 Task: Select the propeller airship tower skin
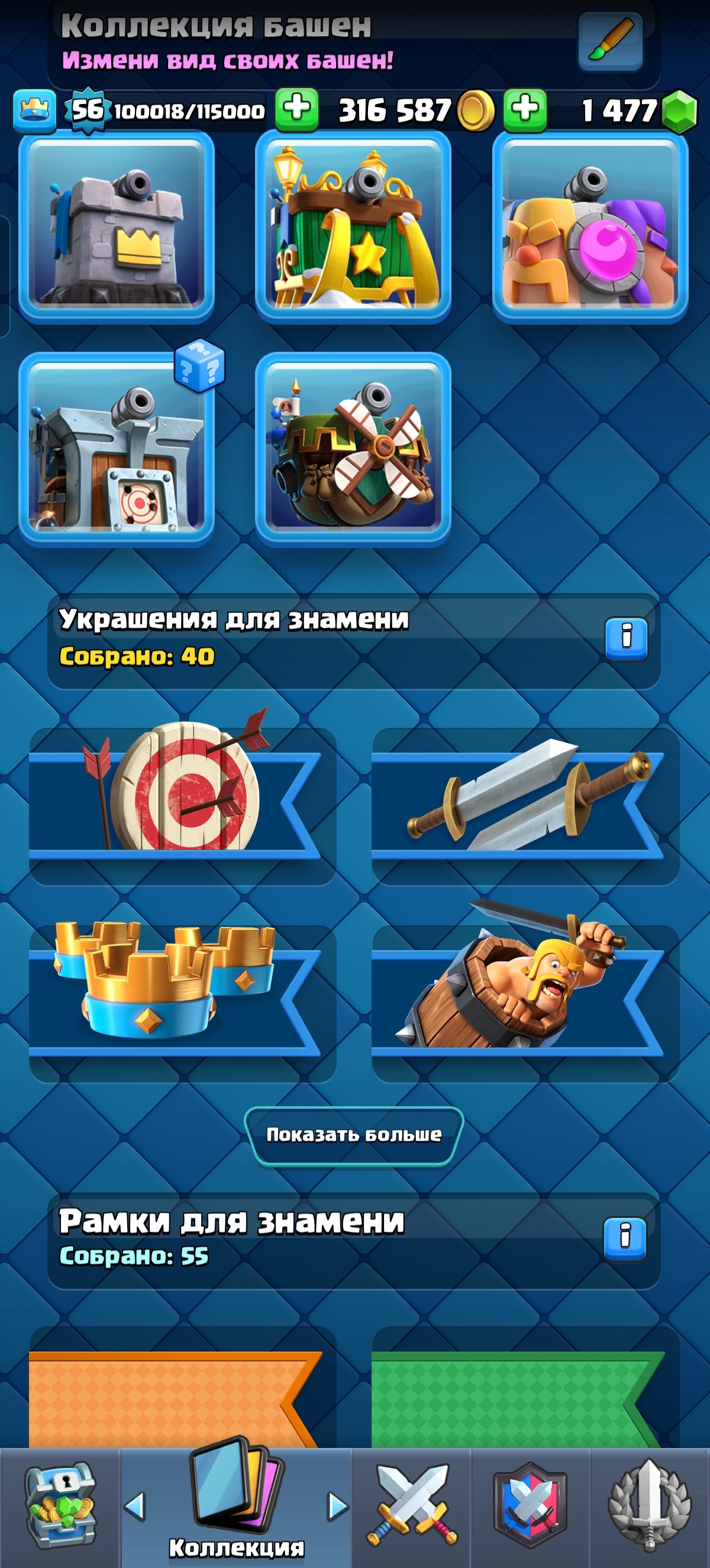click(353, 449)
